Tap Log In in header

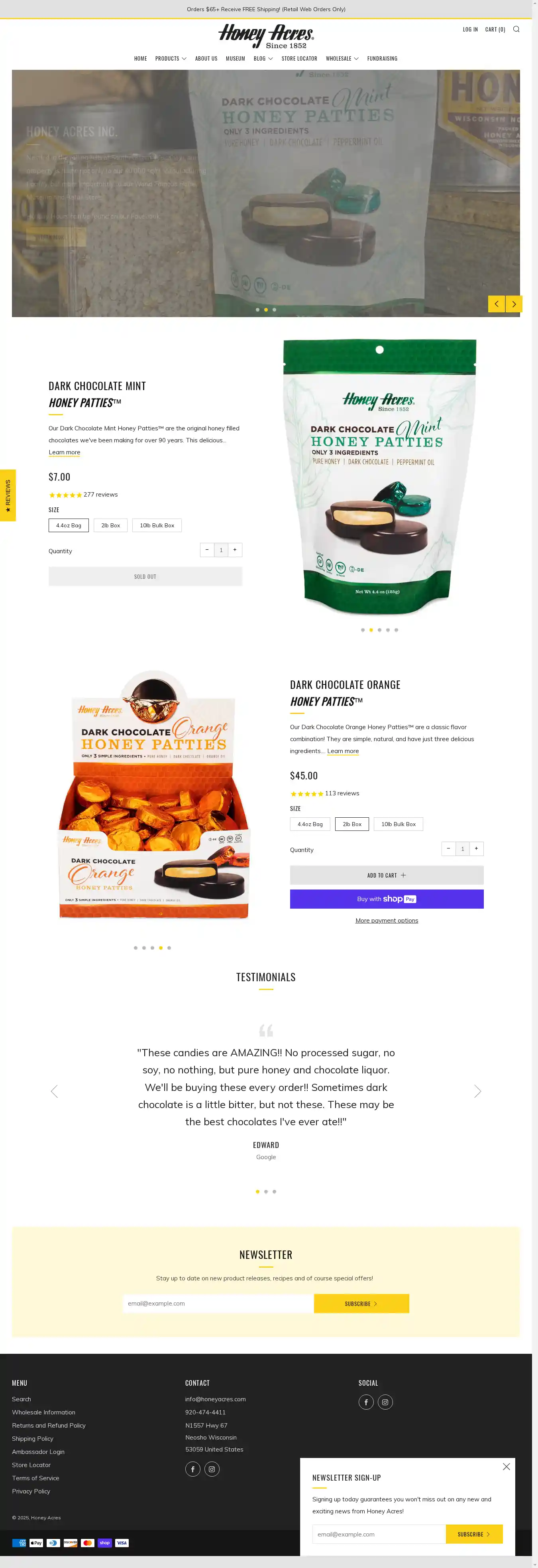coord(470,29)
